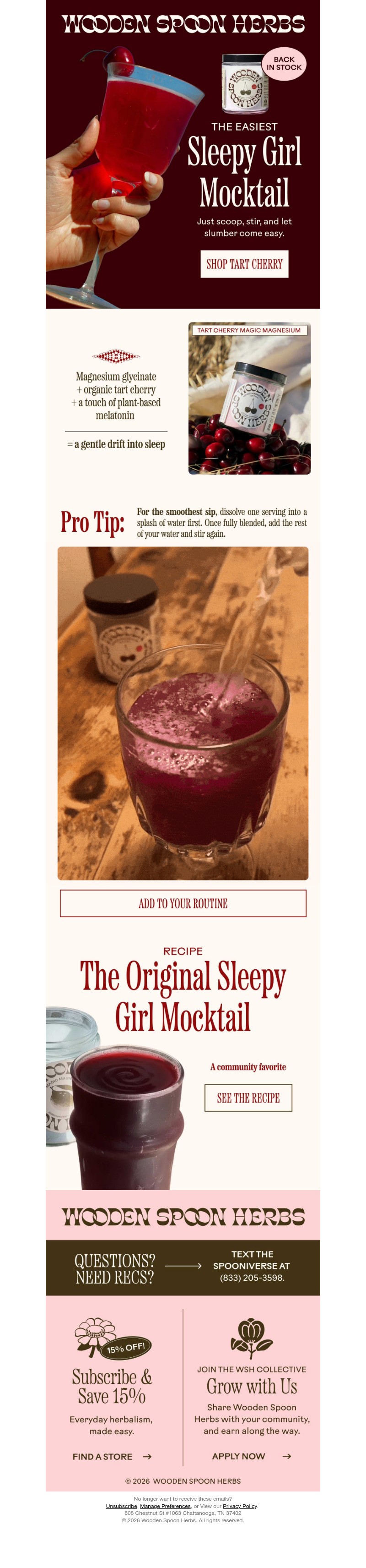Open Manage Preferences link
Image resolution: width=366 pixels, height=1568 pixels.
pyautogui.click(x=165, y=1506)
